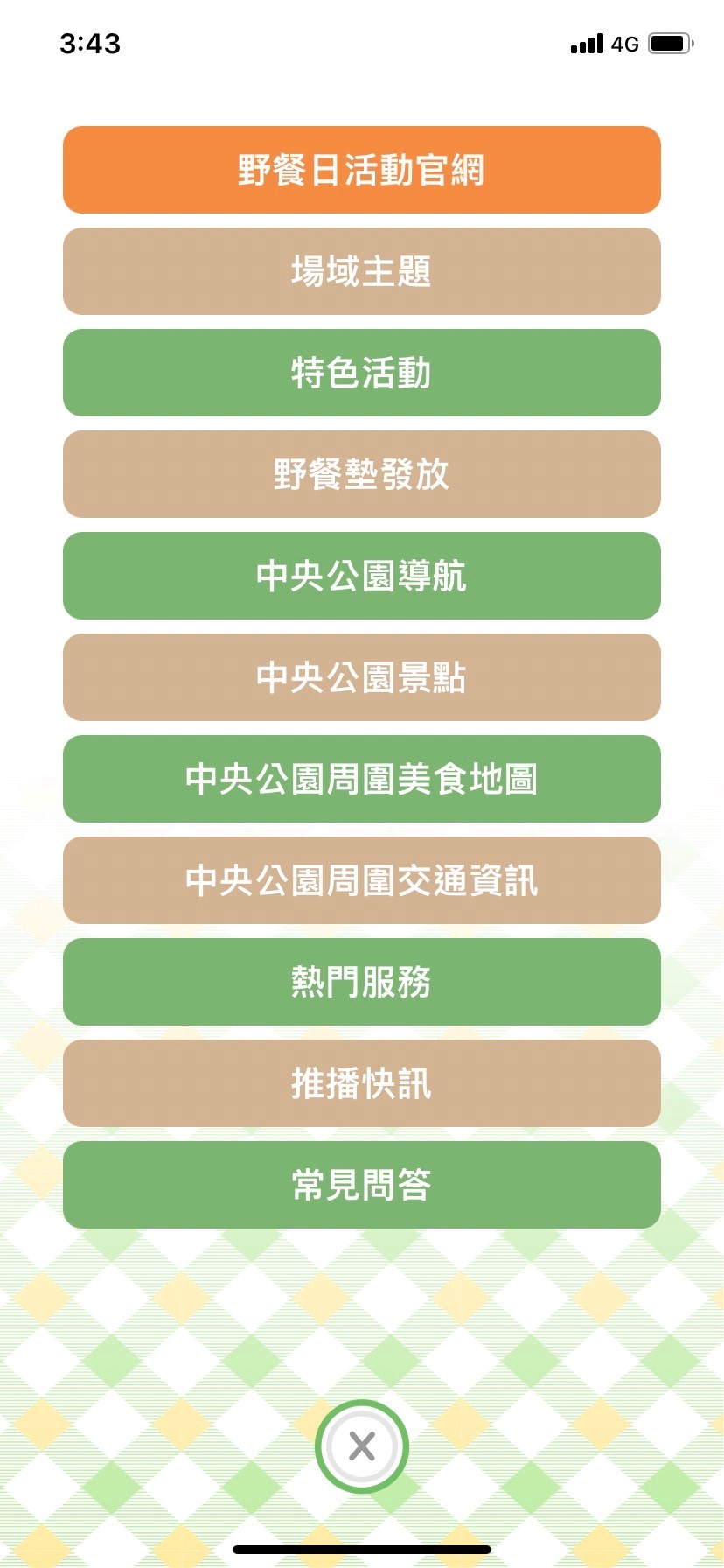This screenshot has width=724, height=1568.
Task: Open the 野餐日活動官網 button
Action: coord(362,170)
